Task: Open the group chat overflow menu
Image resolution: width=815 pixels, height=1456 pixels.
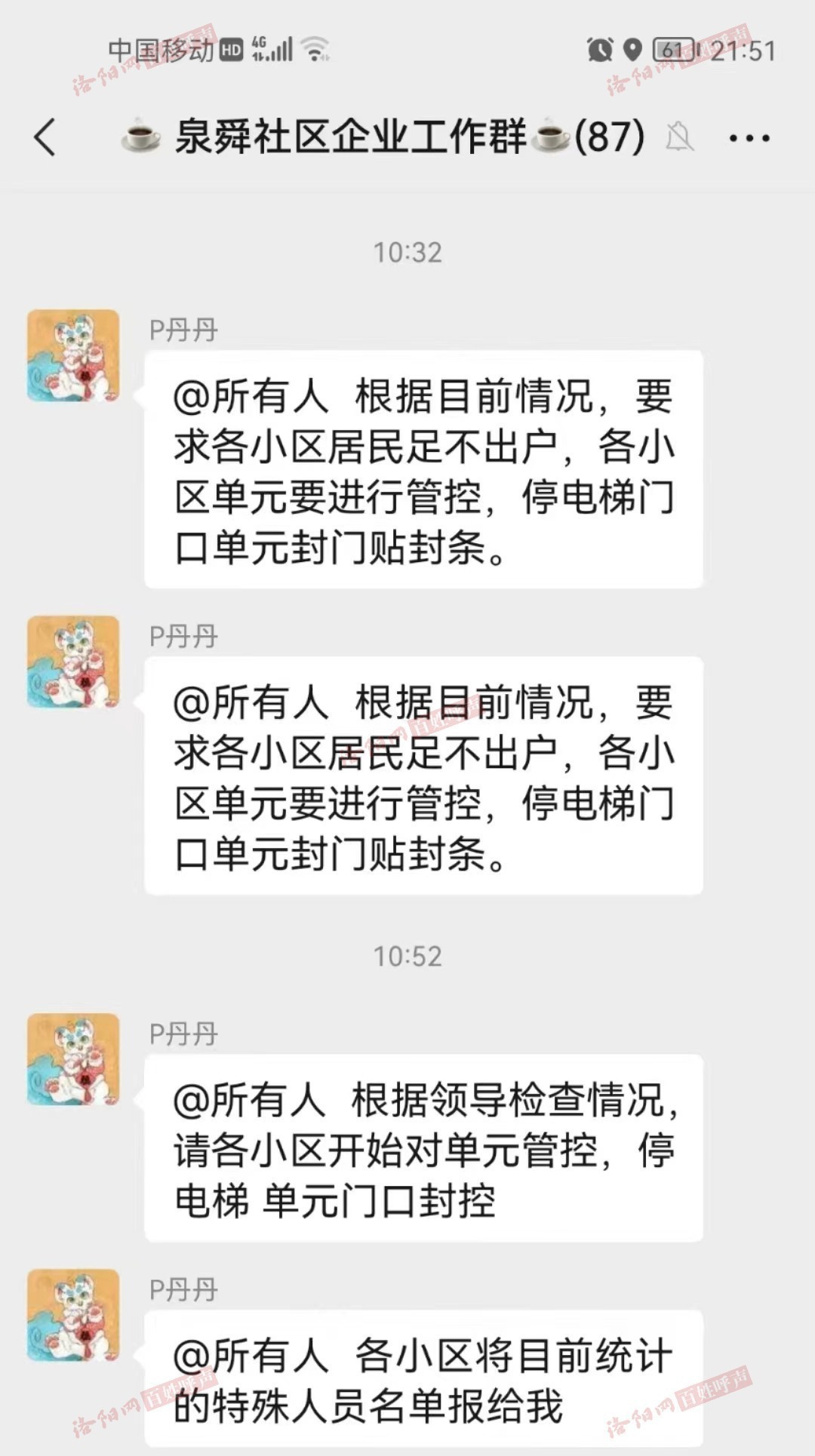Action: click(749, 138)
